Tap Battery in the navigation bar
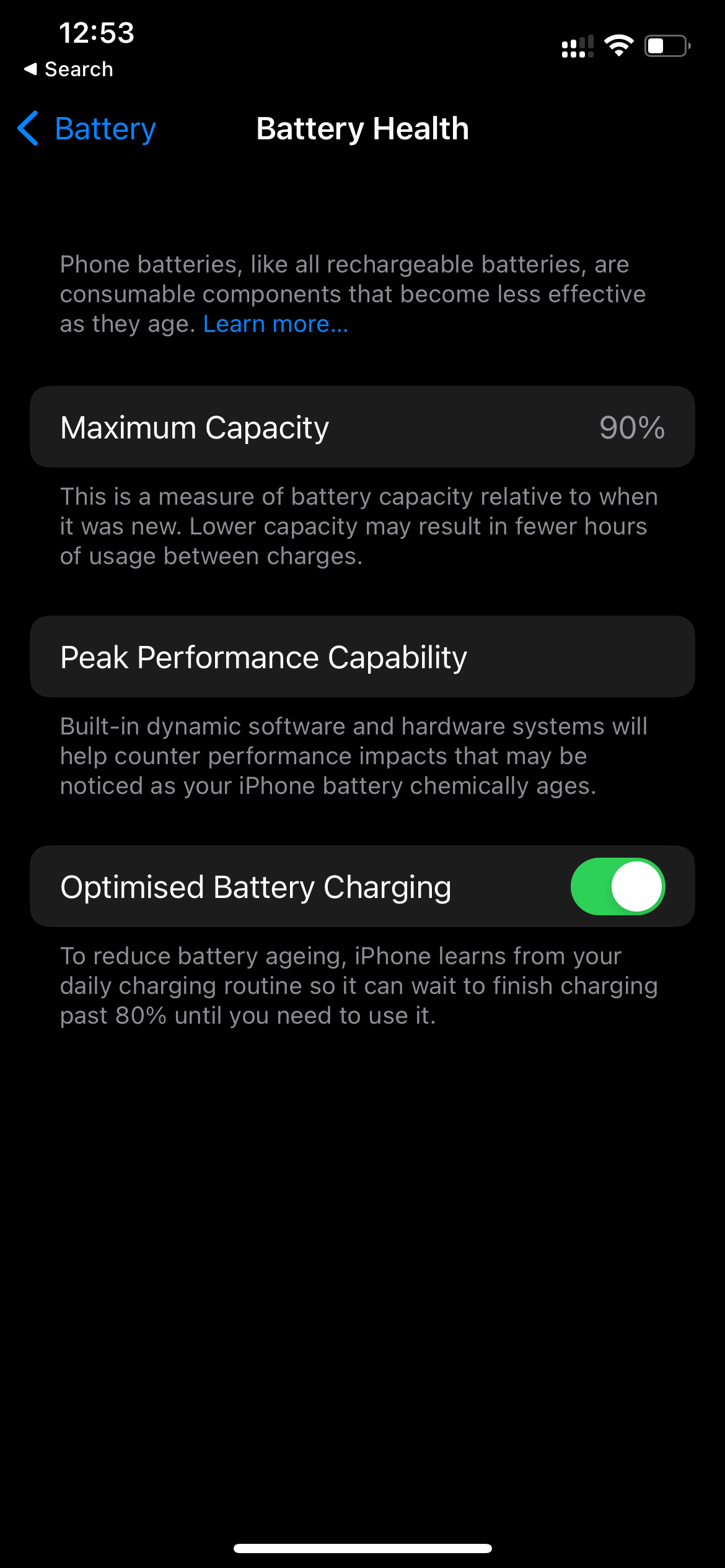 (x=105, y=129)
